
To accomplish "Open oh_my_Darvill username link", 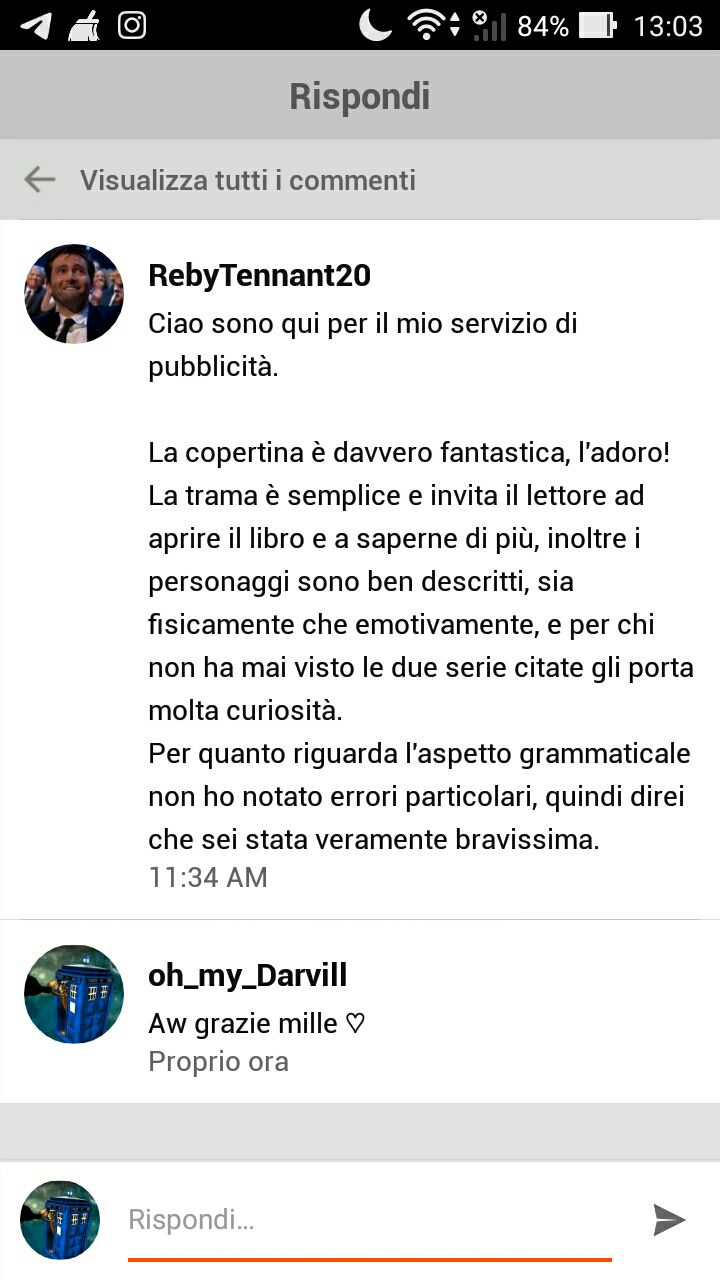I will [247, 976].
